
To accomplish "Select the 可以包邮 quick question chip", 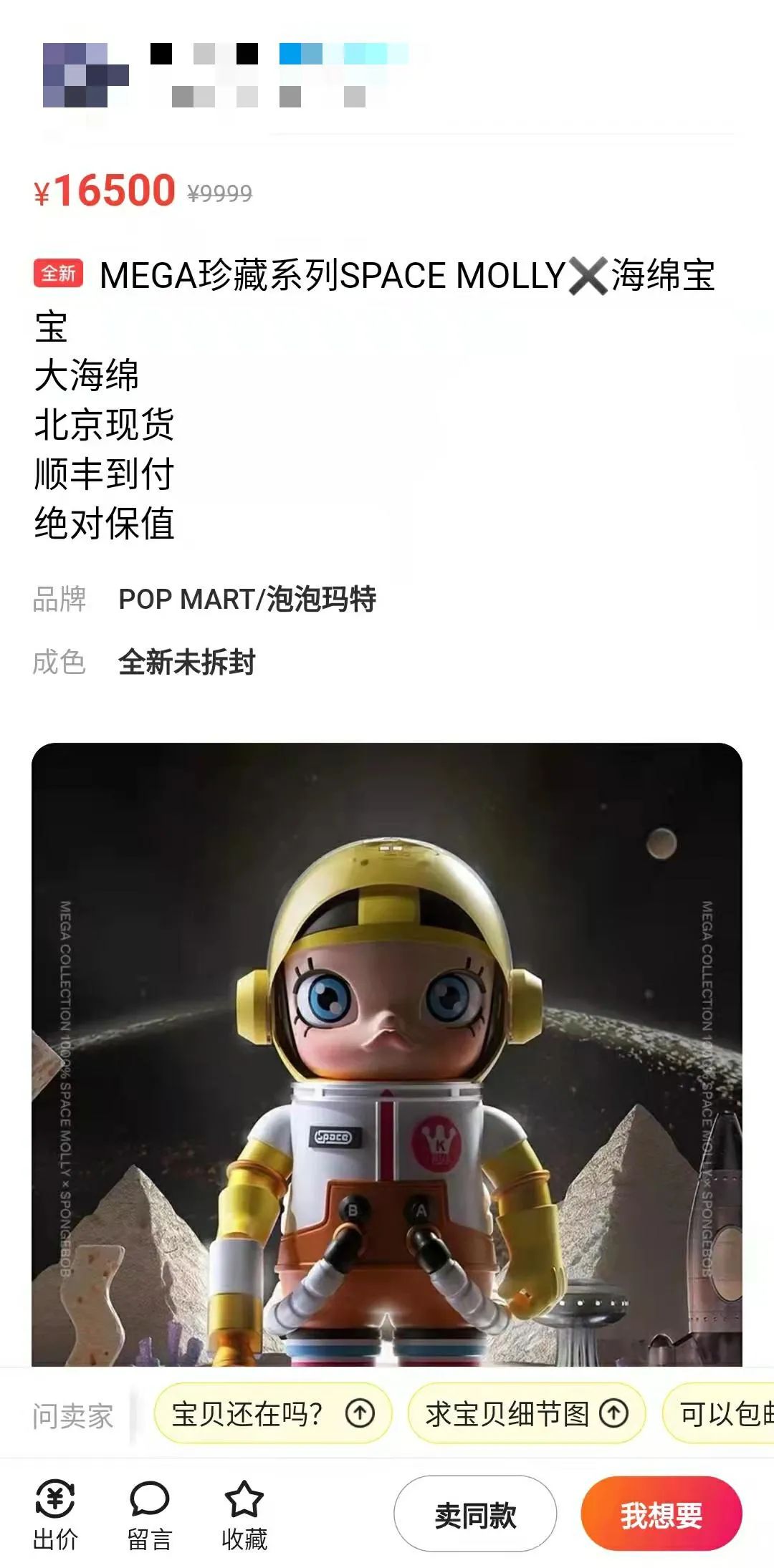I will point(718,1413).
